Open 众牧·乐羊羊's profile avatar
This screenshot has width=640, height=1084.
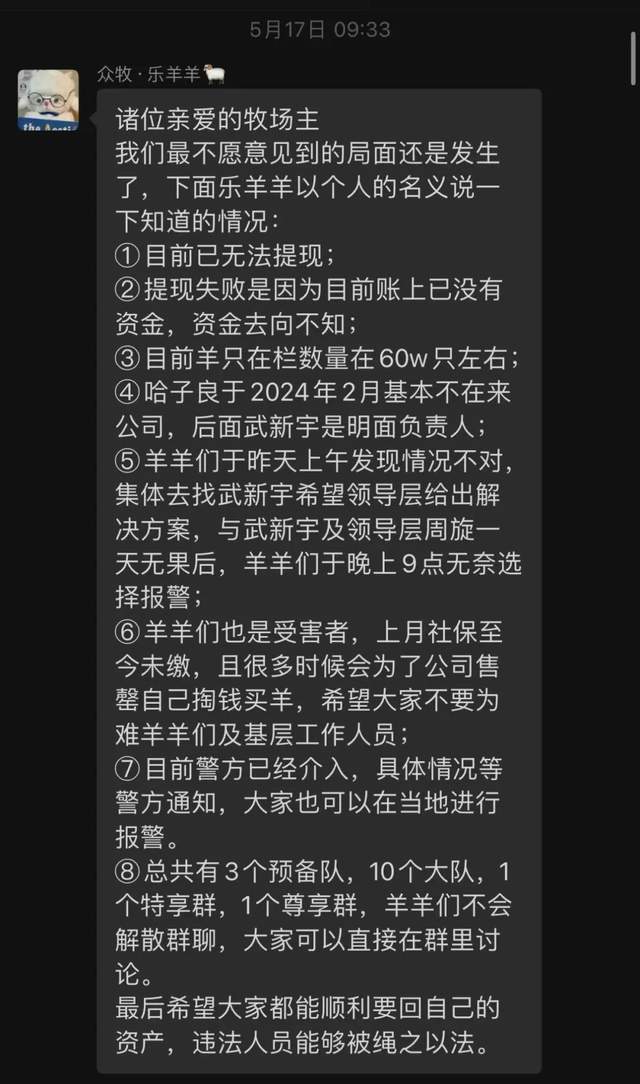point(48,100)
